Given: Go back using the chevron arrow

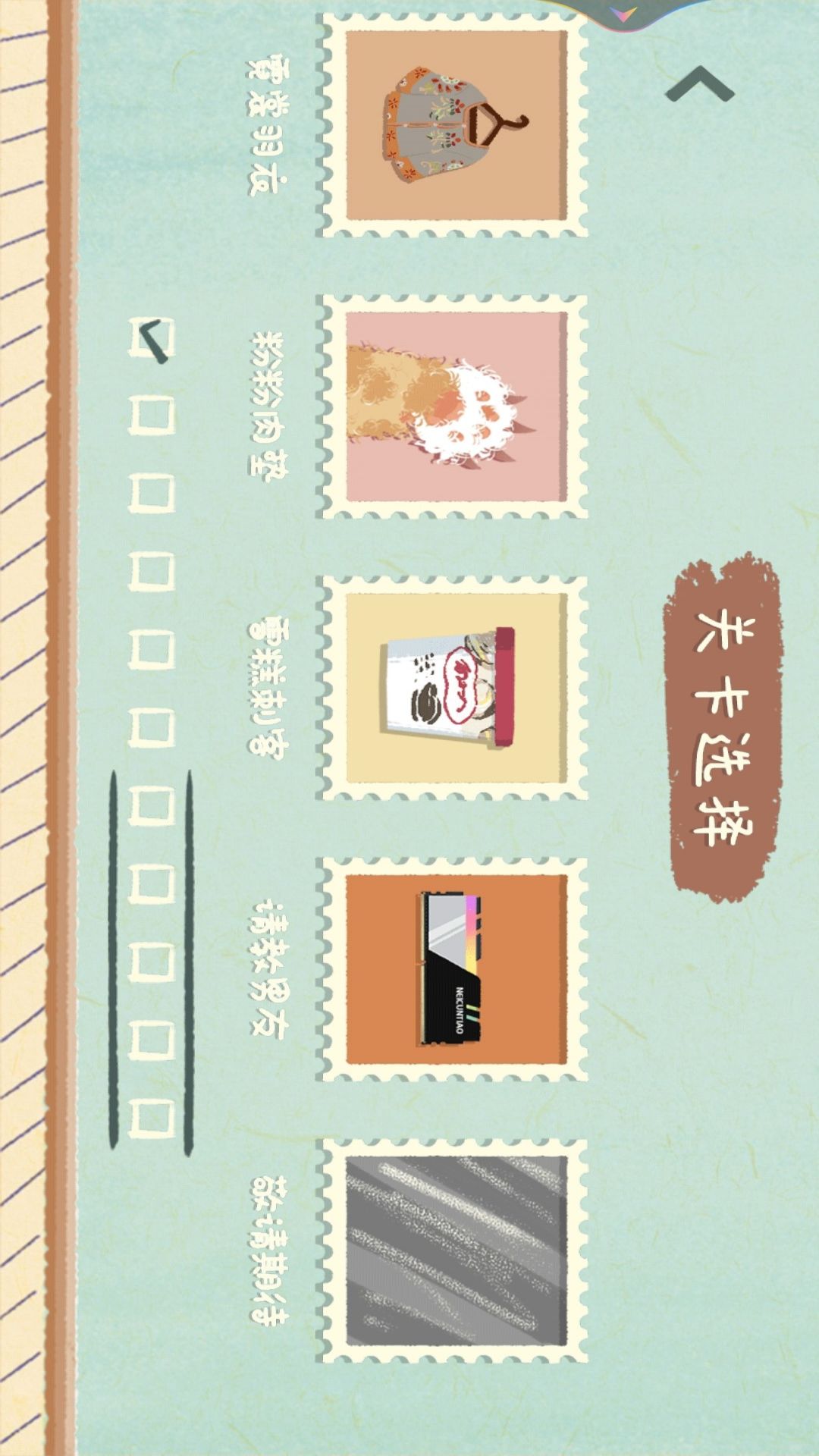Looking at the screenshot, I should [699, 85].
